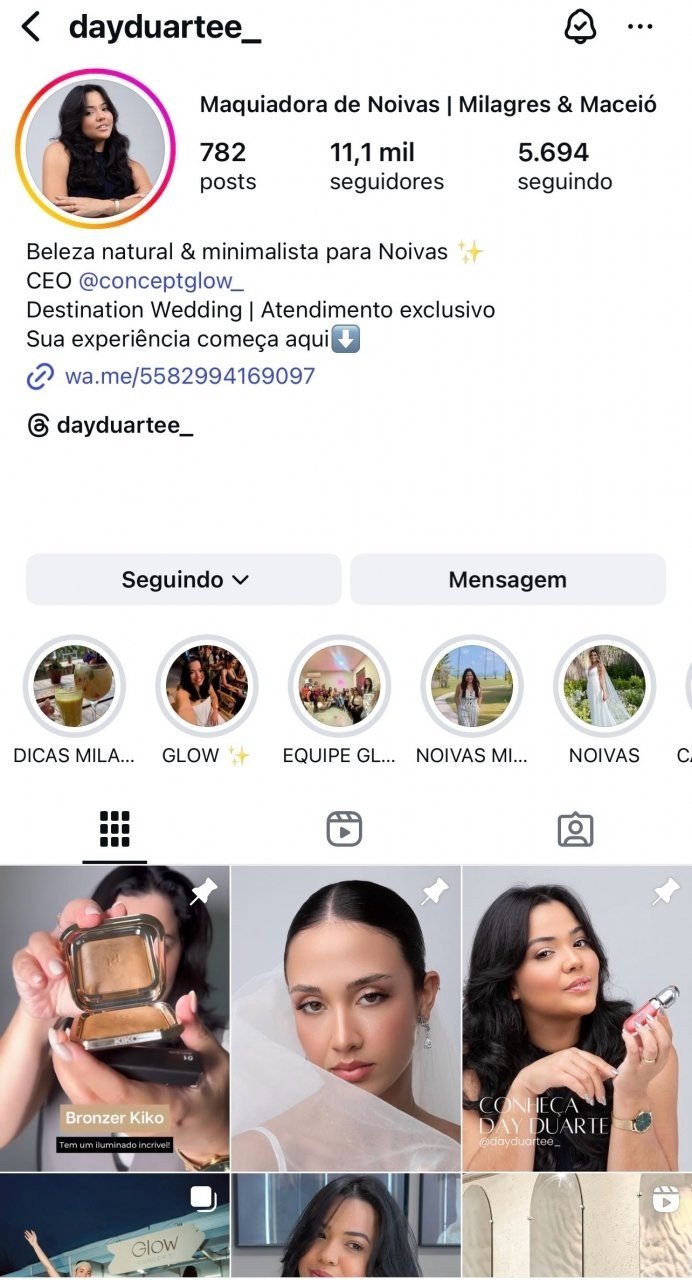This screenshot has width=692, height=1280.
Task: Open the 11,1 mil seguidores list
Action: [x=386, y=166]
